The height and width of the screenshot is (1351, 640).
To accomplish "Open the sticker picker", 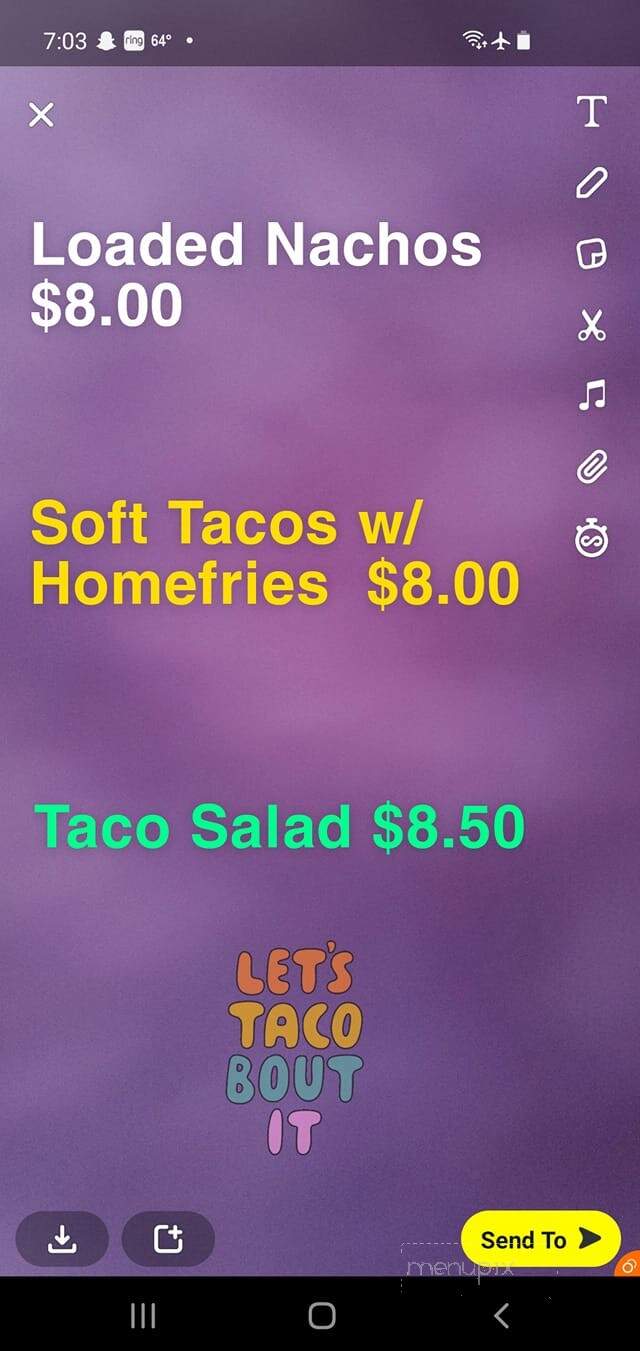I will coord(592,254).
